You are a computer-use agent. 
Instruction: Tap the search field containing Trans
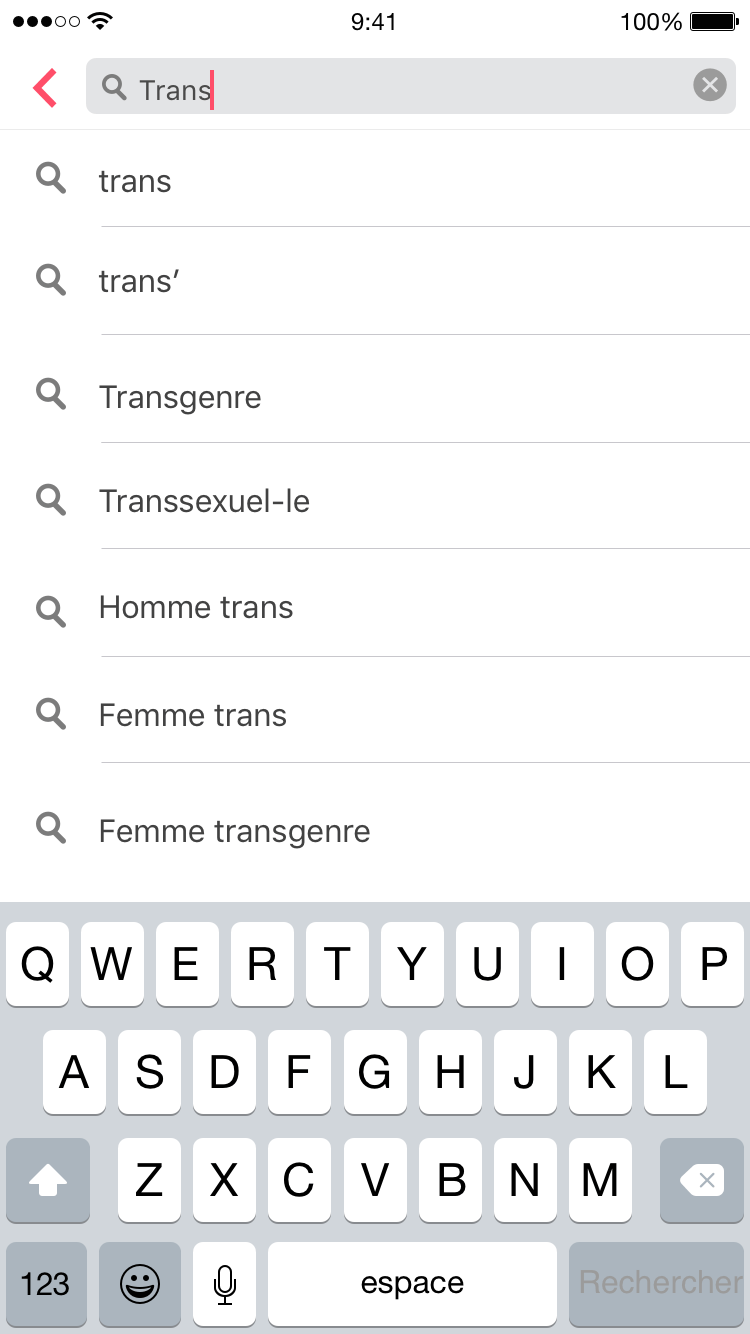(x=411, y=86)
